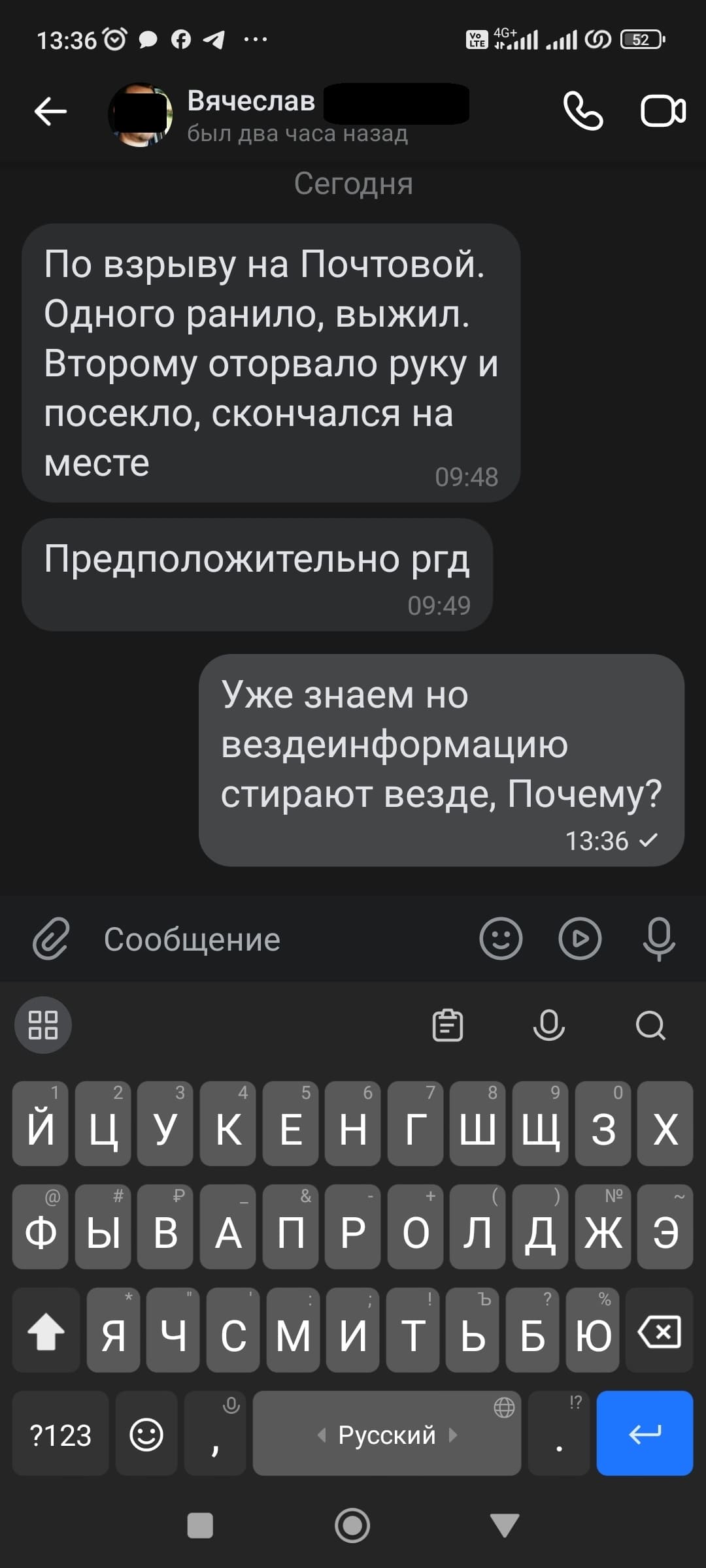This screenshot has width=706, height=1568.
Task: Open the emoji picker beside the message field
Action: point(501,939)
